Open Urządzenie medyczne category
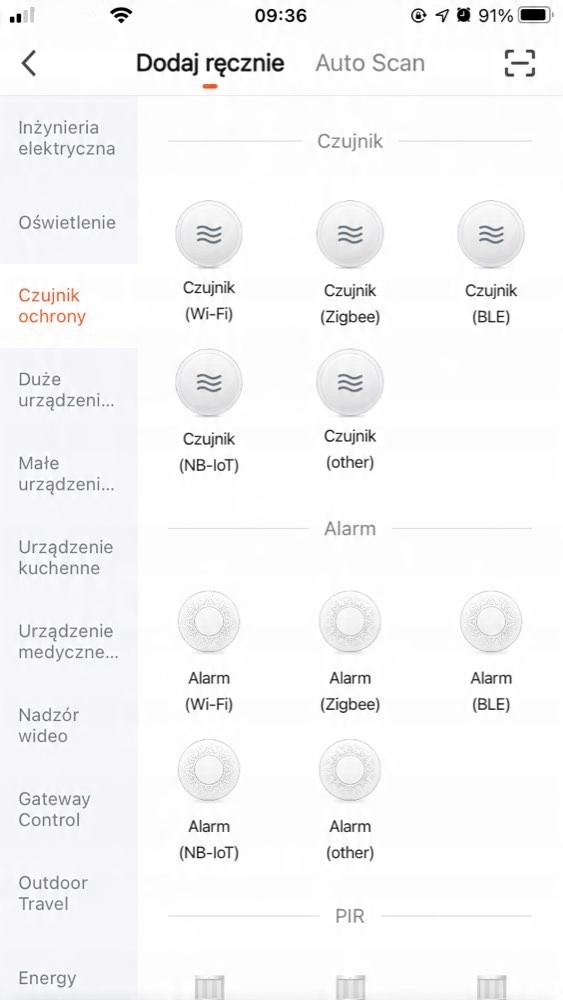563x1000 pixels. coord(68,642)
